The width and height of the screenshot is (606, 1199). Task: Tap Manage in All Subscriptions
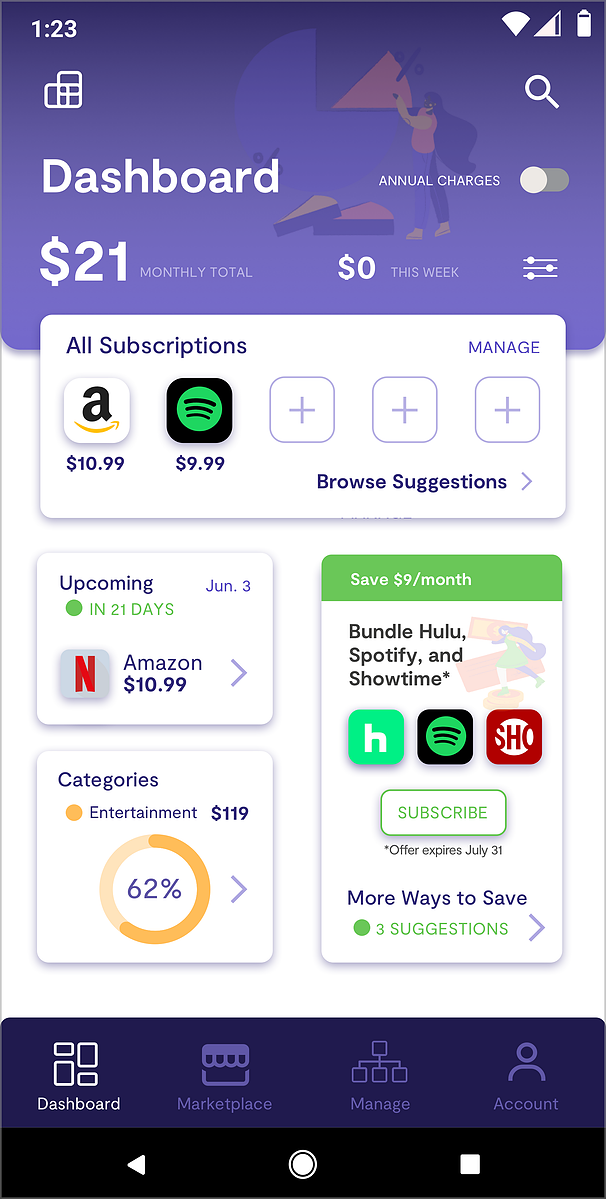pyautogui.click(x=503, y=347)
